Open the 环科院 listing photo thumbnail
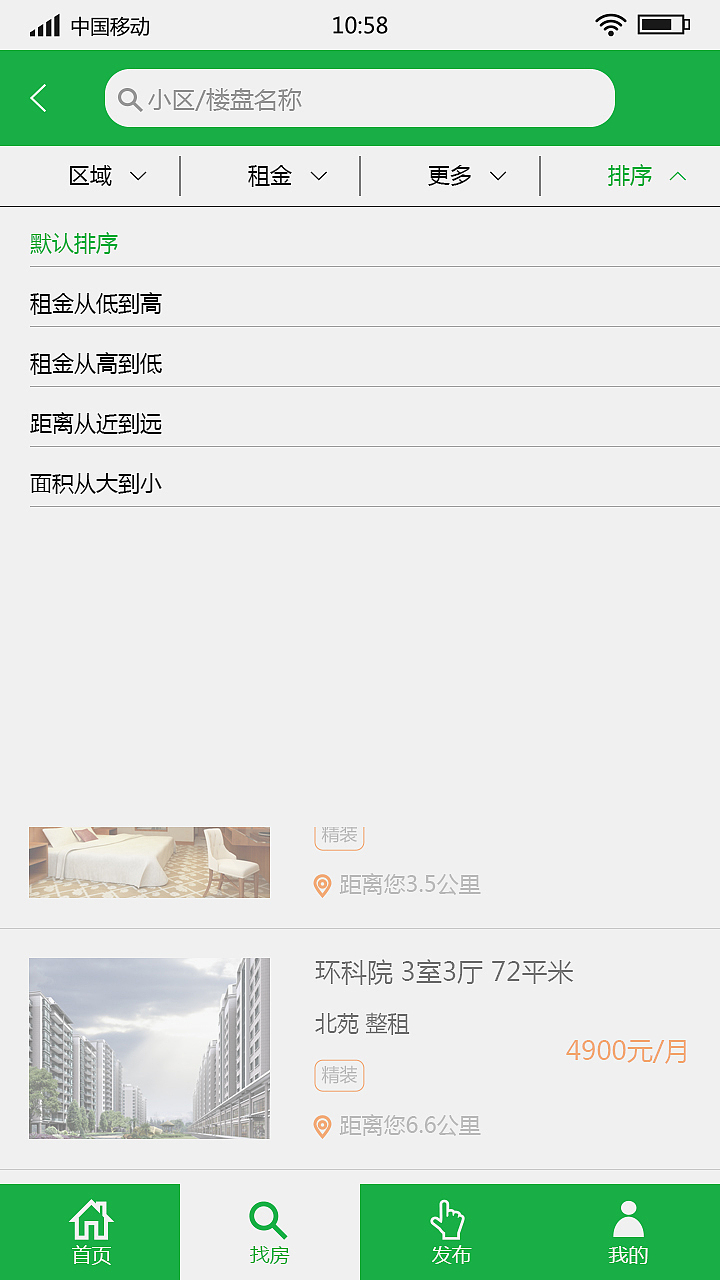 [149, 1047]
